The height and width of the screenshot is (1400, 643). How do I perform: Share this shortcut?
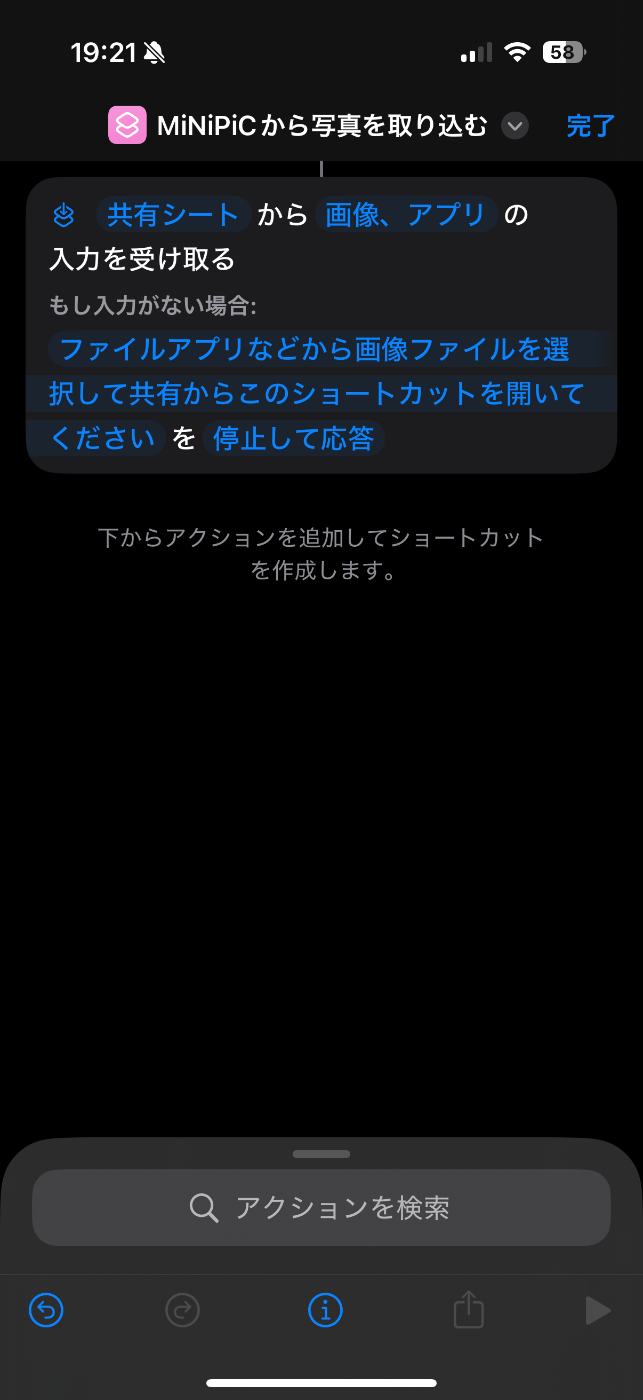[468, 1309]
